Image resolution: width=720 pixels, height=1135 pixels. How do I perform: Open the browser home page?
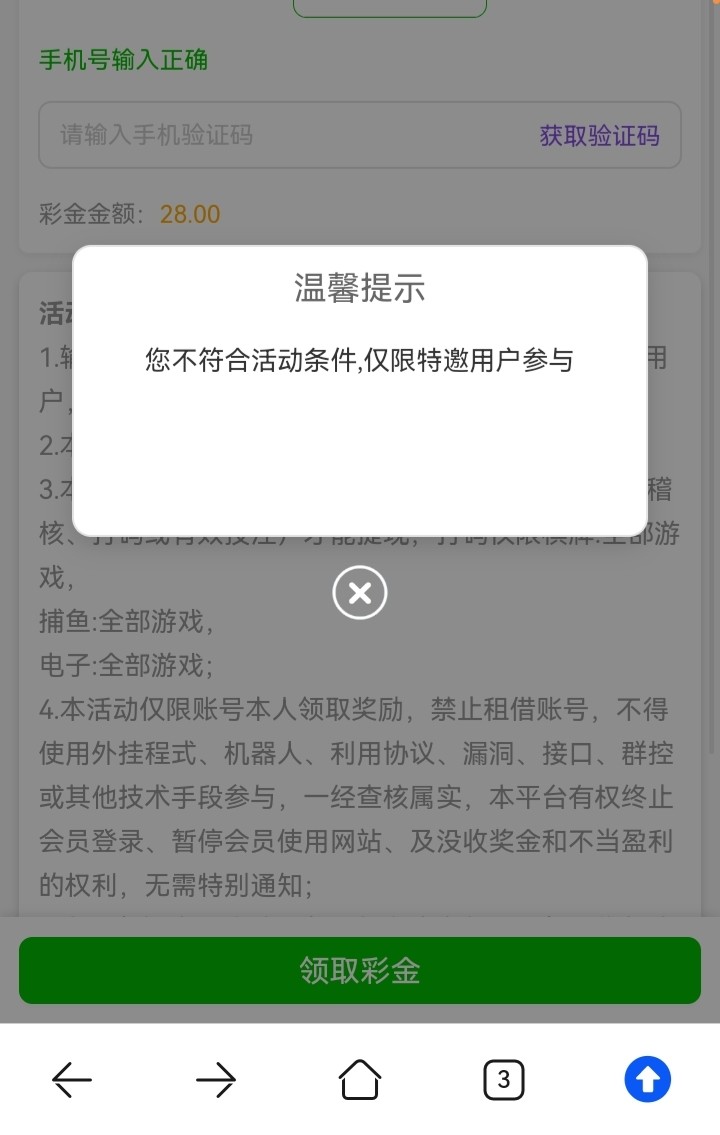[x=360, y=1080]
